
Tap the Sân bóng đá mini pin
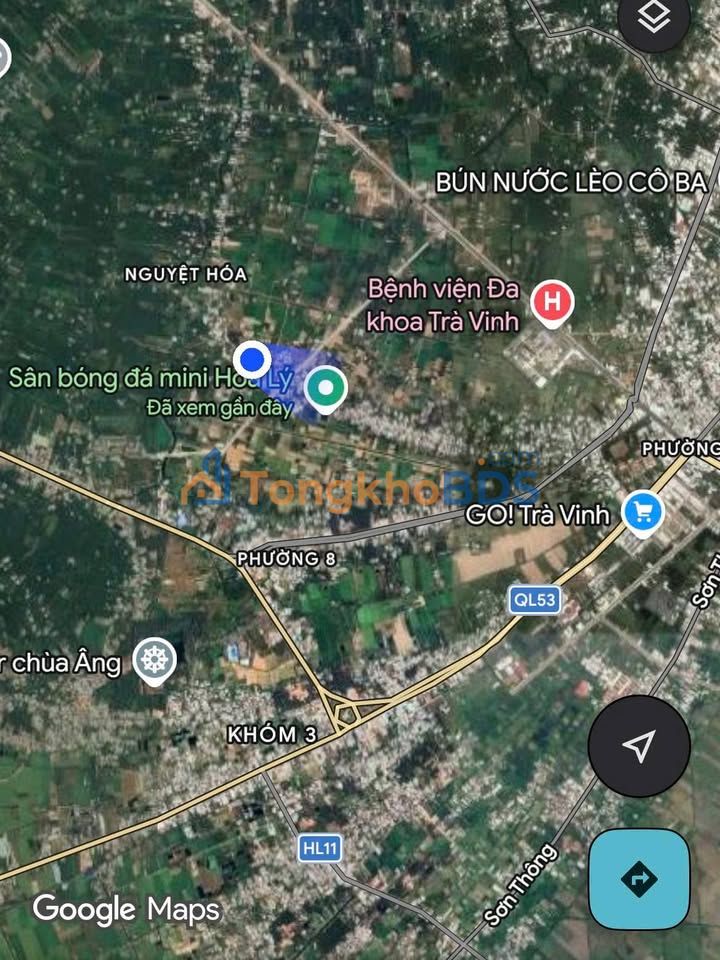coord(323,389)
